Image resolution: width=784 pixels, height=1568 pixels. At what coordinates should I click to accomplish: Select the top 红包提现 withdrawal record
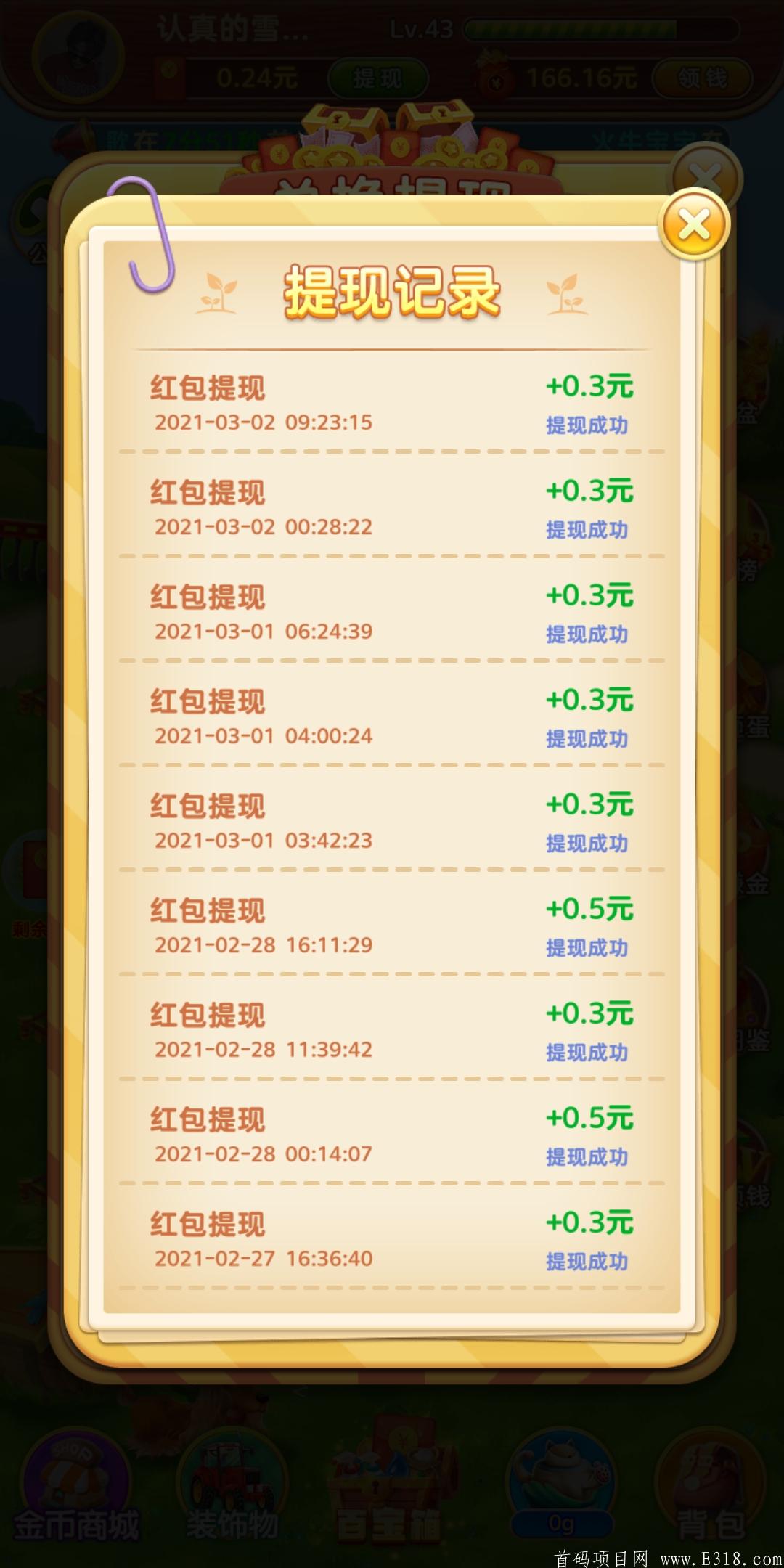[x=392, y=403]
